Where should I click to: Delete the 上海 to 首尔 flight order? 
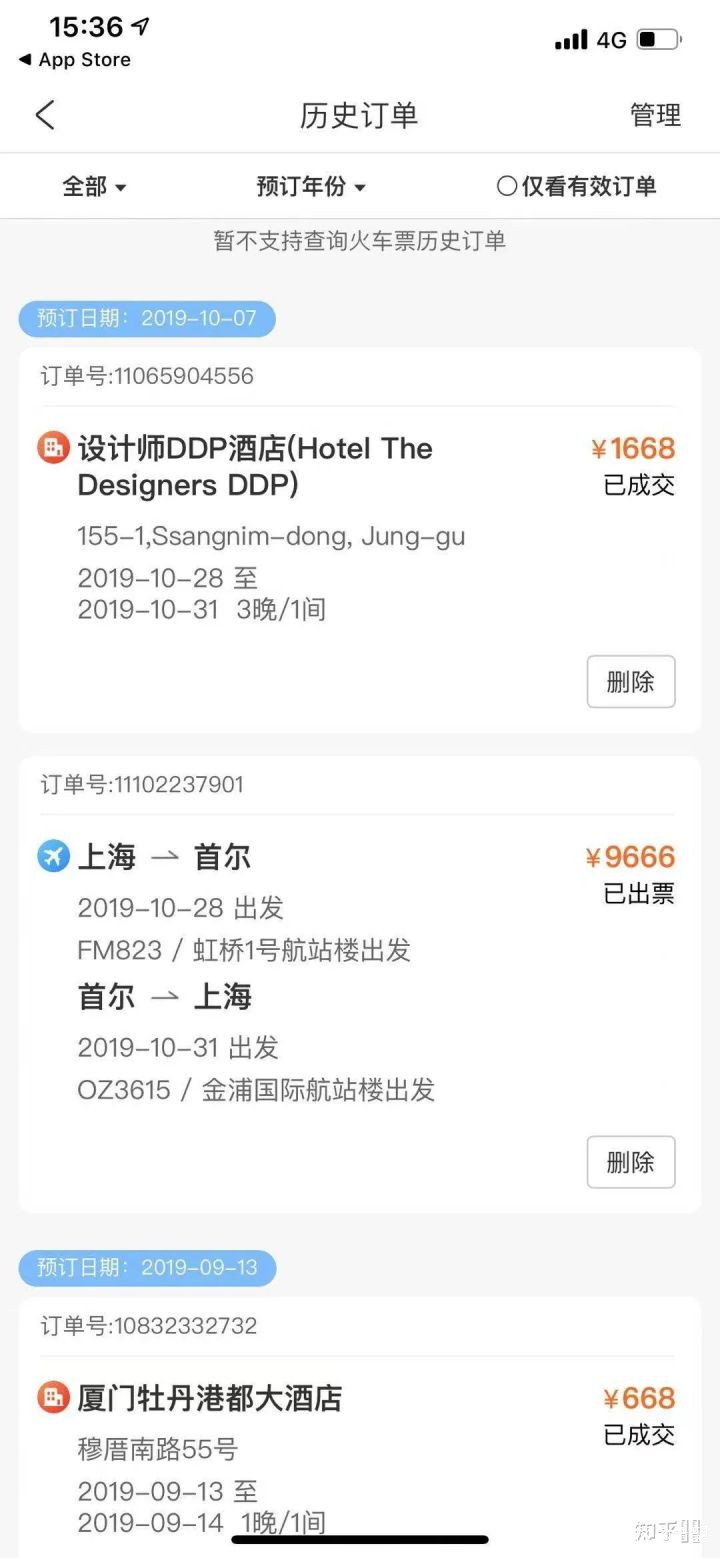pyautogui.click(x=631, y=1162)
